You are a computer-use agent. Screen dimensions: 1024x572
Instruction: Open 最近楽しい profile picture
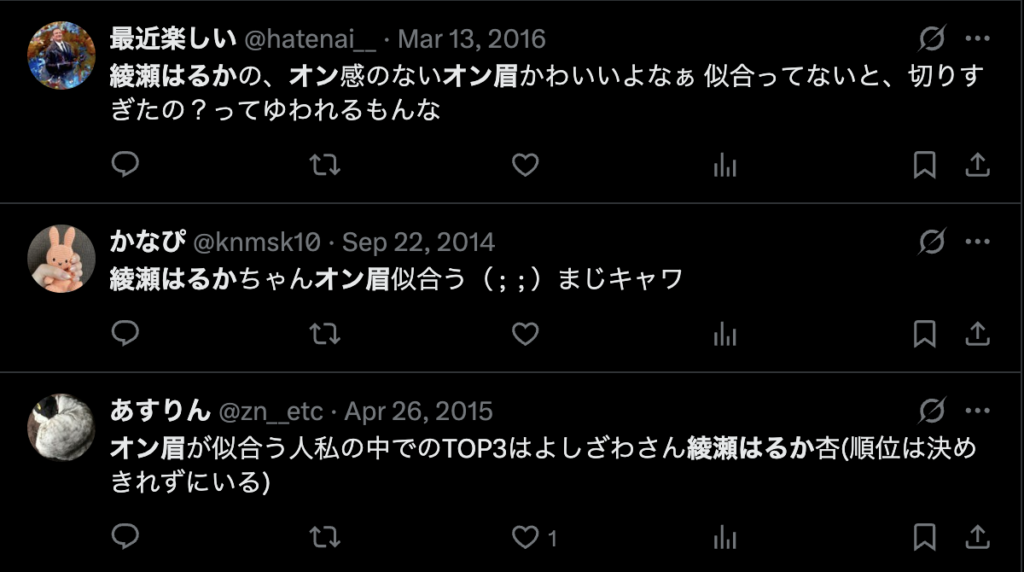(x=61, y=55)
